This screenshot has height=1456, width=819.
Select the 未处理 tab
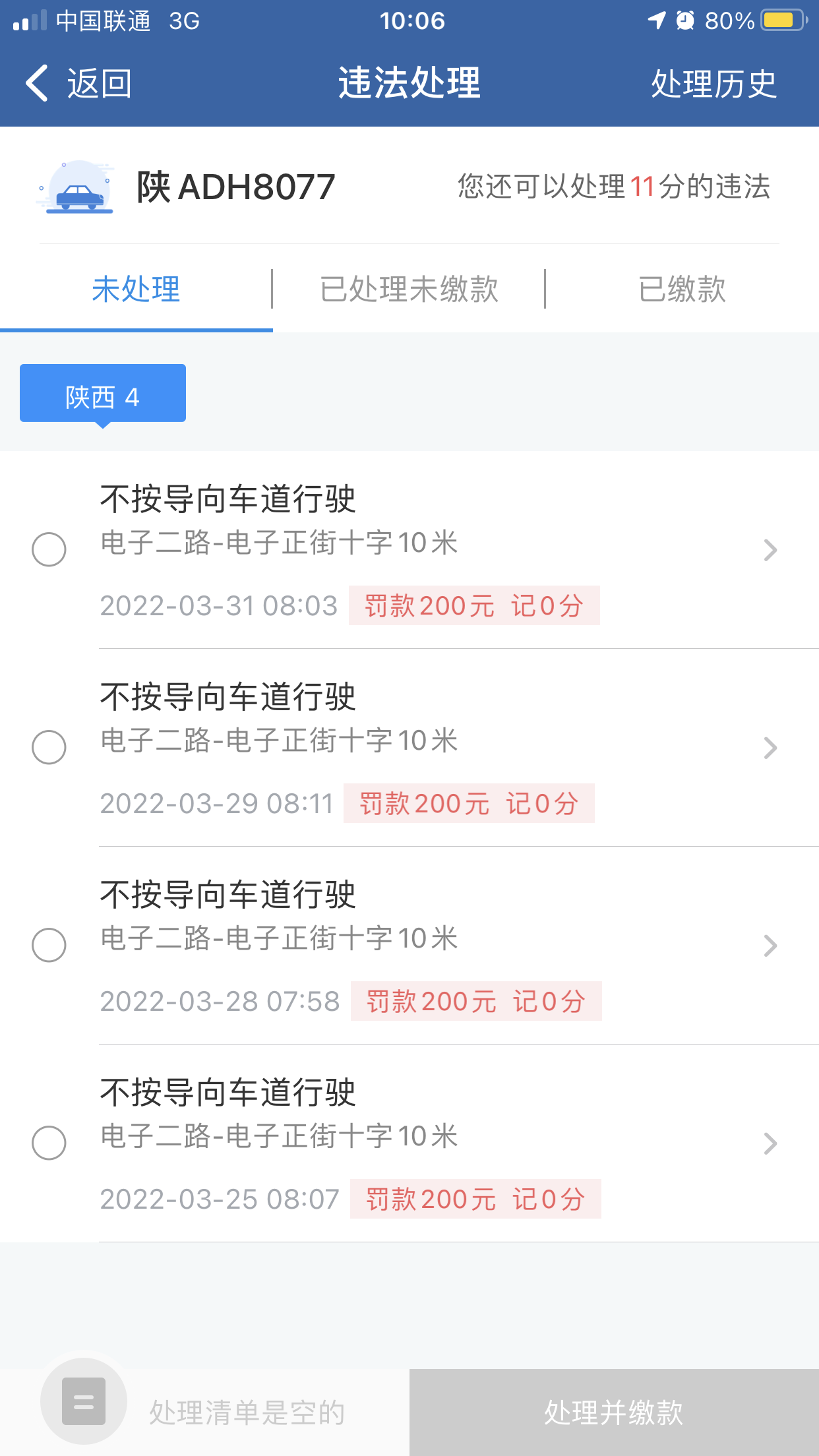[x=136, y=289]
